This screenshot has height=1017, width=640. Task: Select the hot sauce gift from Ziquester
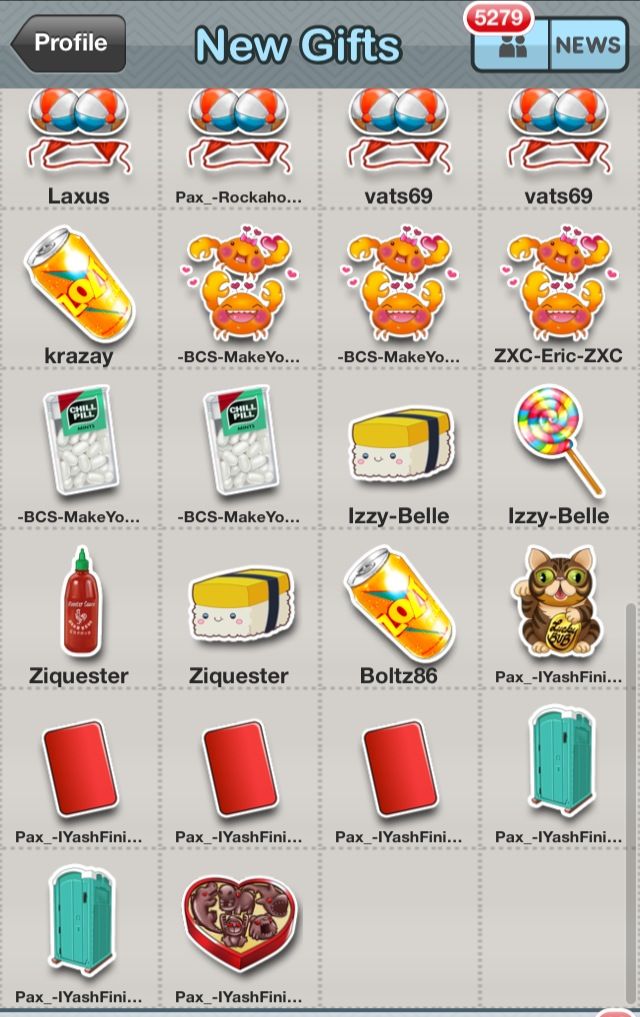(79, 603)
